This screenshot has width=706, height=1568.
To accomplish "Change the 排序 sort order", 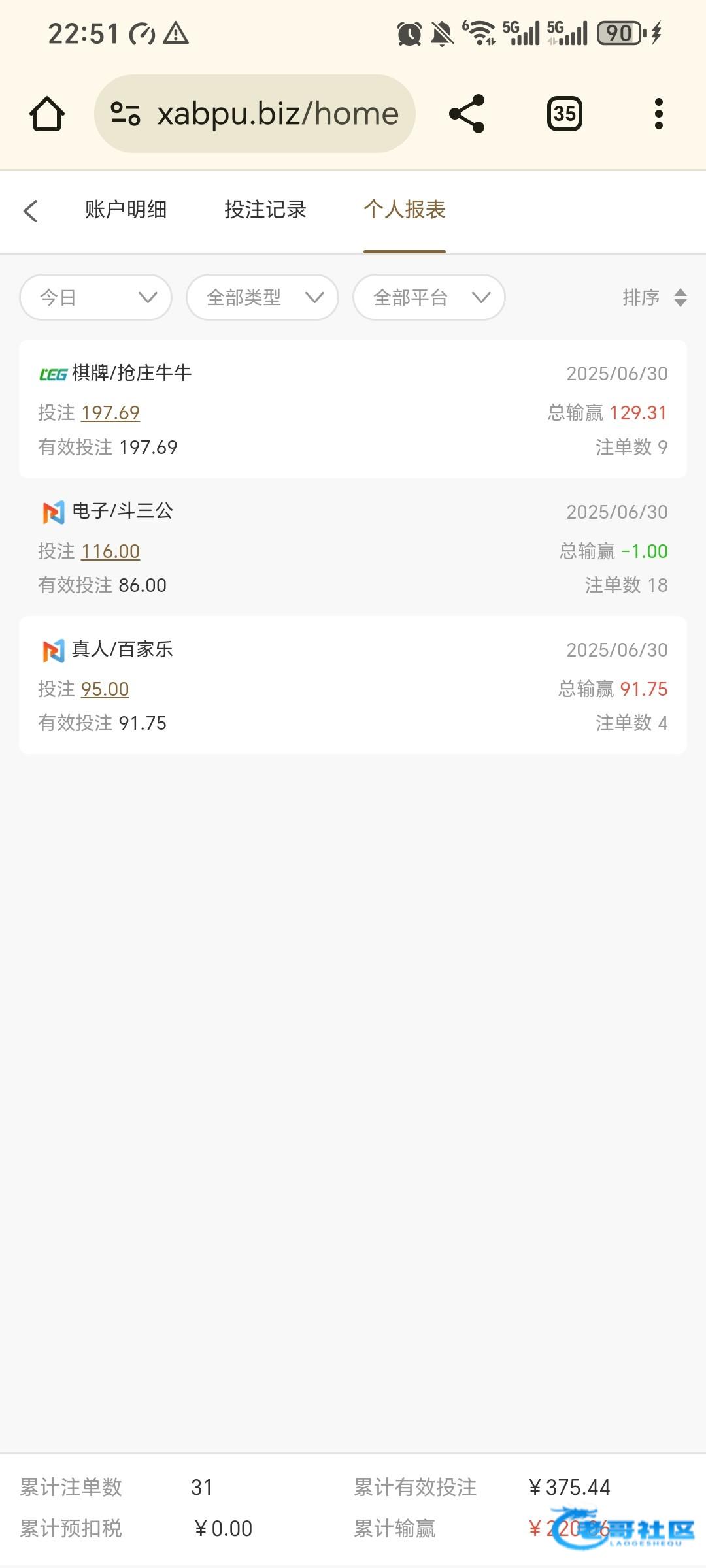I will [x=654, y=298].
